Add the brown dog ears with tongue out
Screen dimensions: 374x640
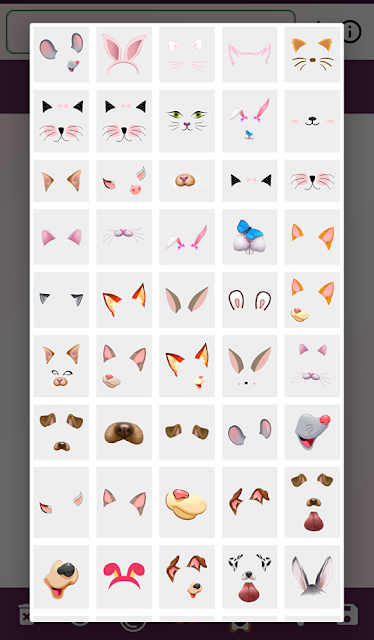pyautogui.click(x=312, y=502)
